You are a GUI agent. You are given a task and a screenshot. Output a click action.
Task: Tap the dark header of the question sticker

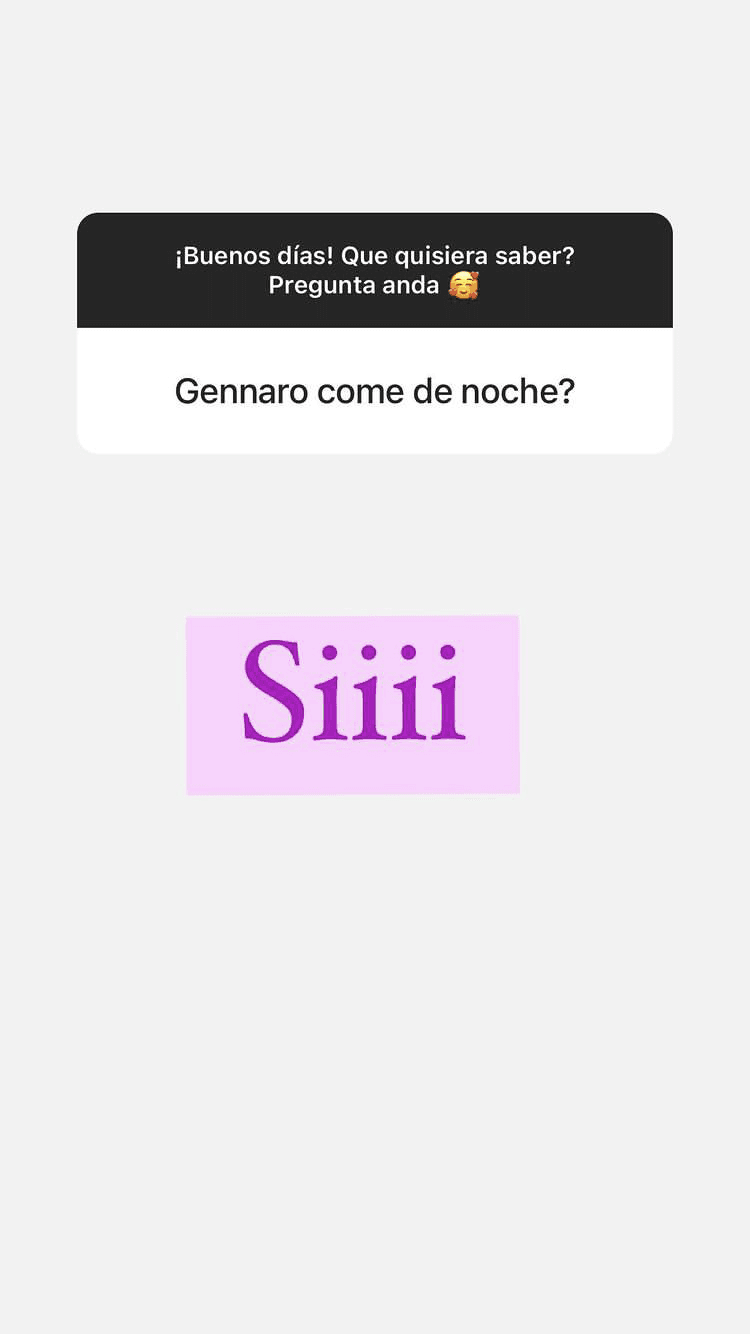click(x=374, y=270)
